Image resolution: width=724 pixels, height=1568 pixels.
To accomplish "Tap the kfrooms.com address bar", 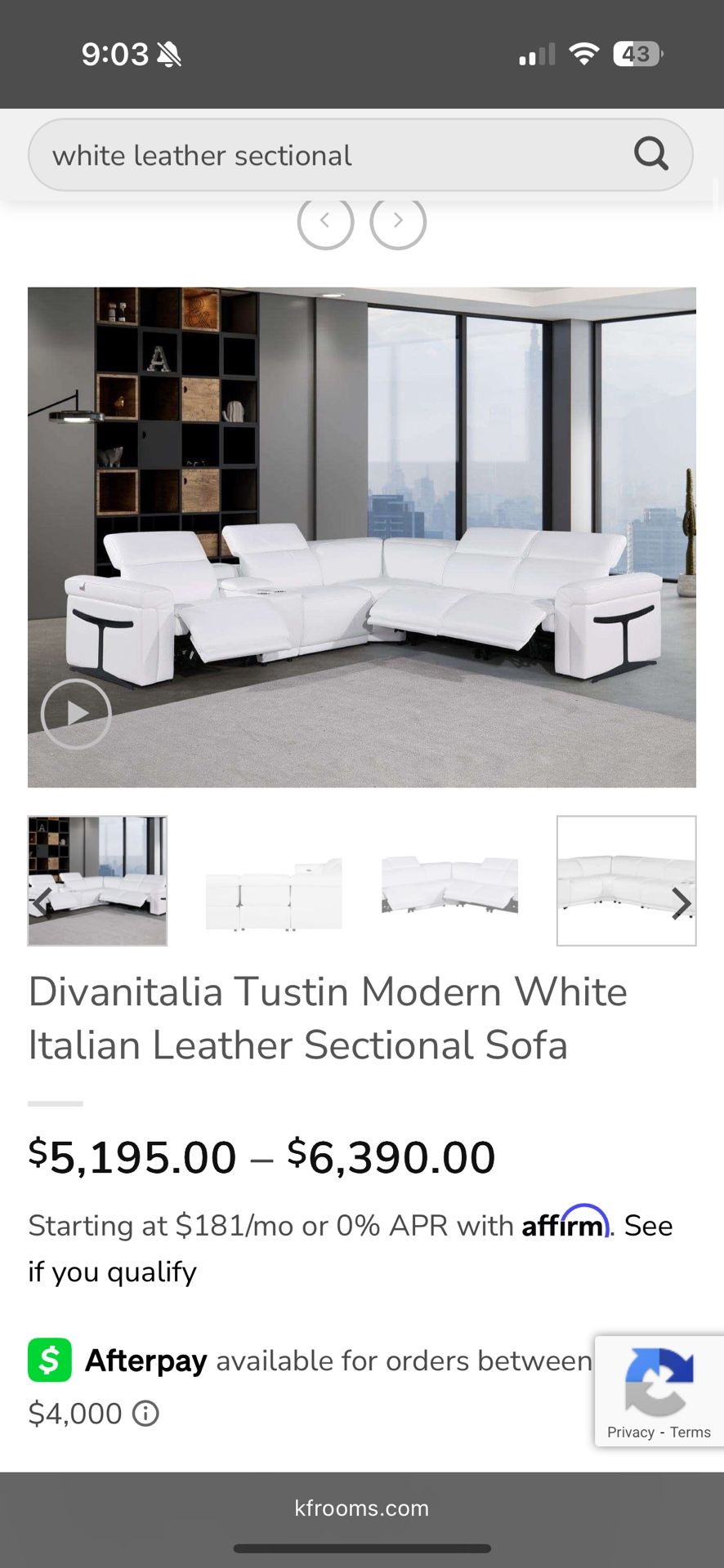I will point(362,1508).
